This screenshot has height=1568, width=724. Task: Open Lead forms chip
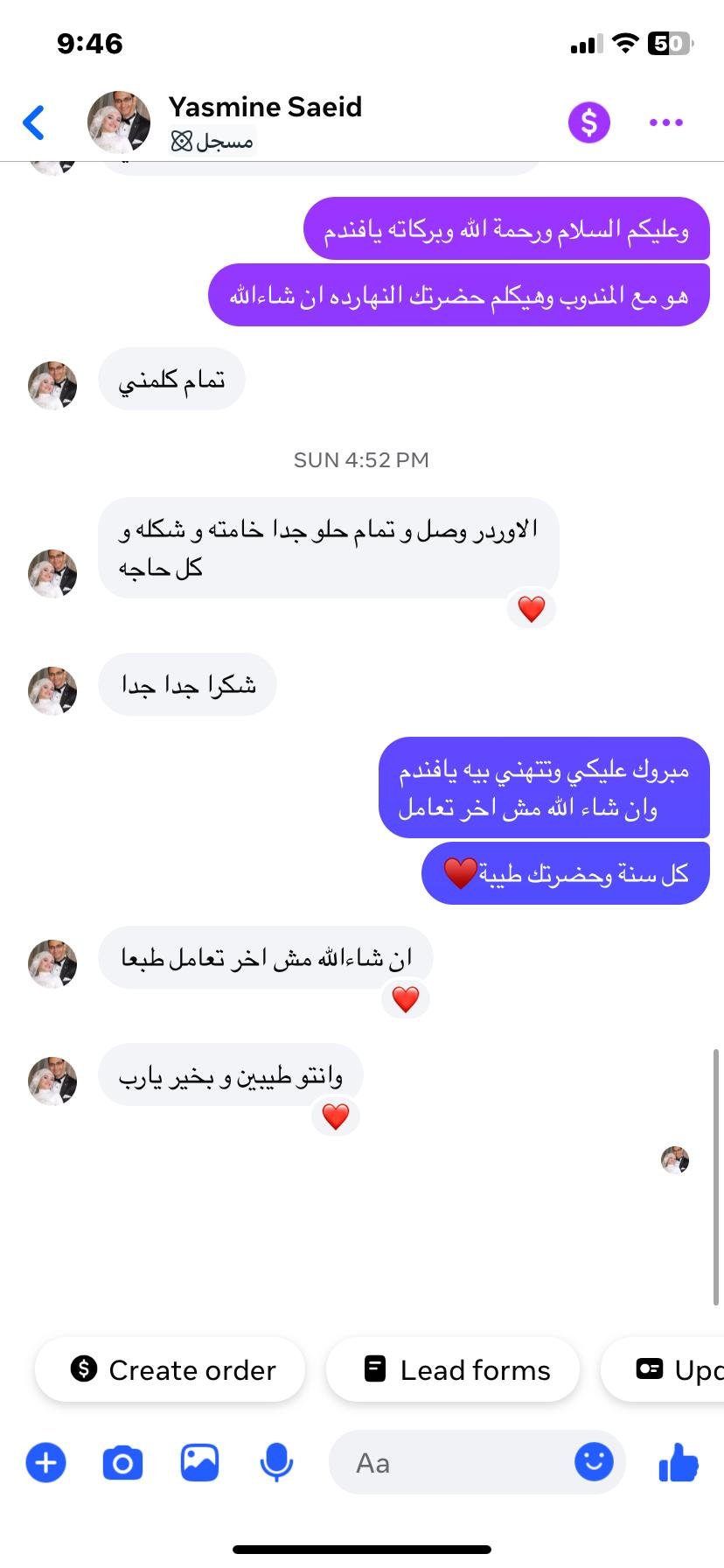453,1369
